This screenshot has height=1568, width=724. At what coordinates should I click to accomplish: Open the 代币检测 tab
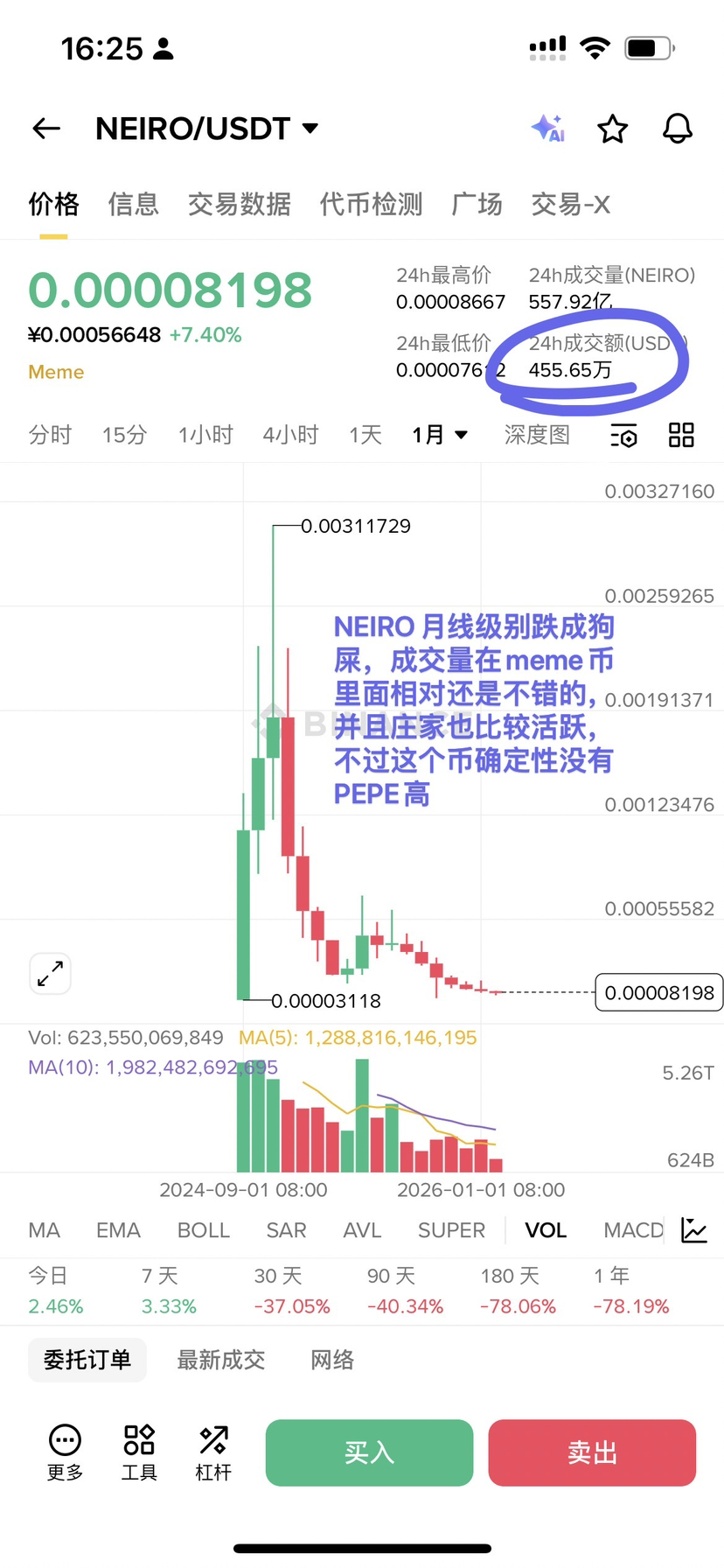[371, 205]
